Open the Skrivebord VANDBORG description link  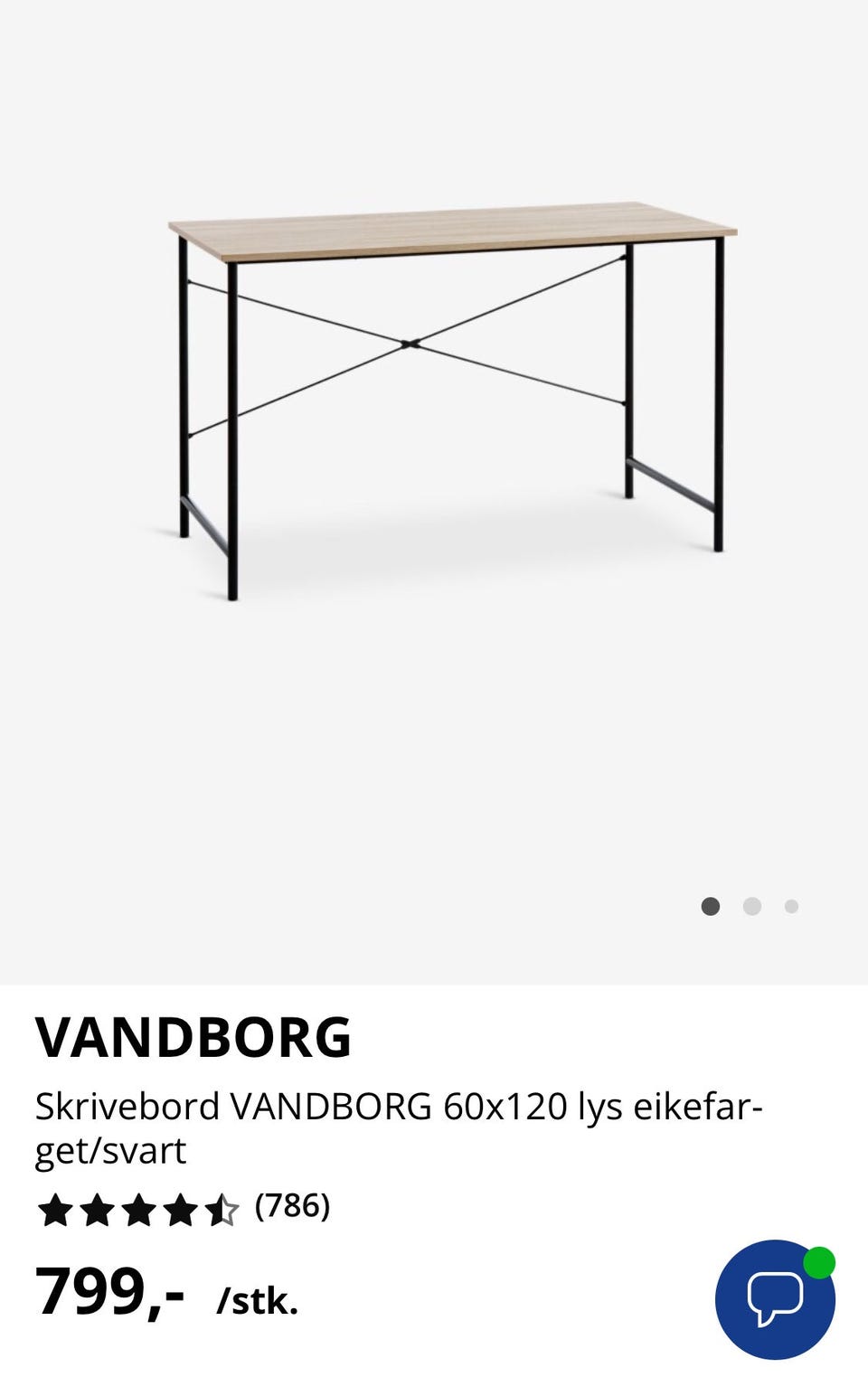click(398, 1106)
